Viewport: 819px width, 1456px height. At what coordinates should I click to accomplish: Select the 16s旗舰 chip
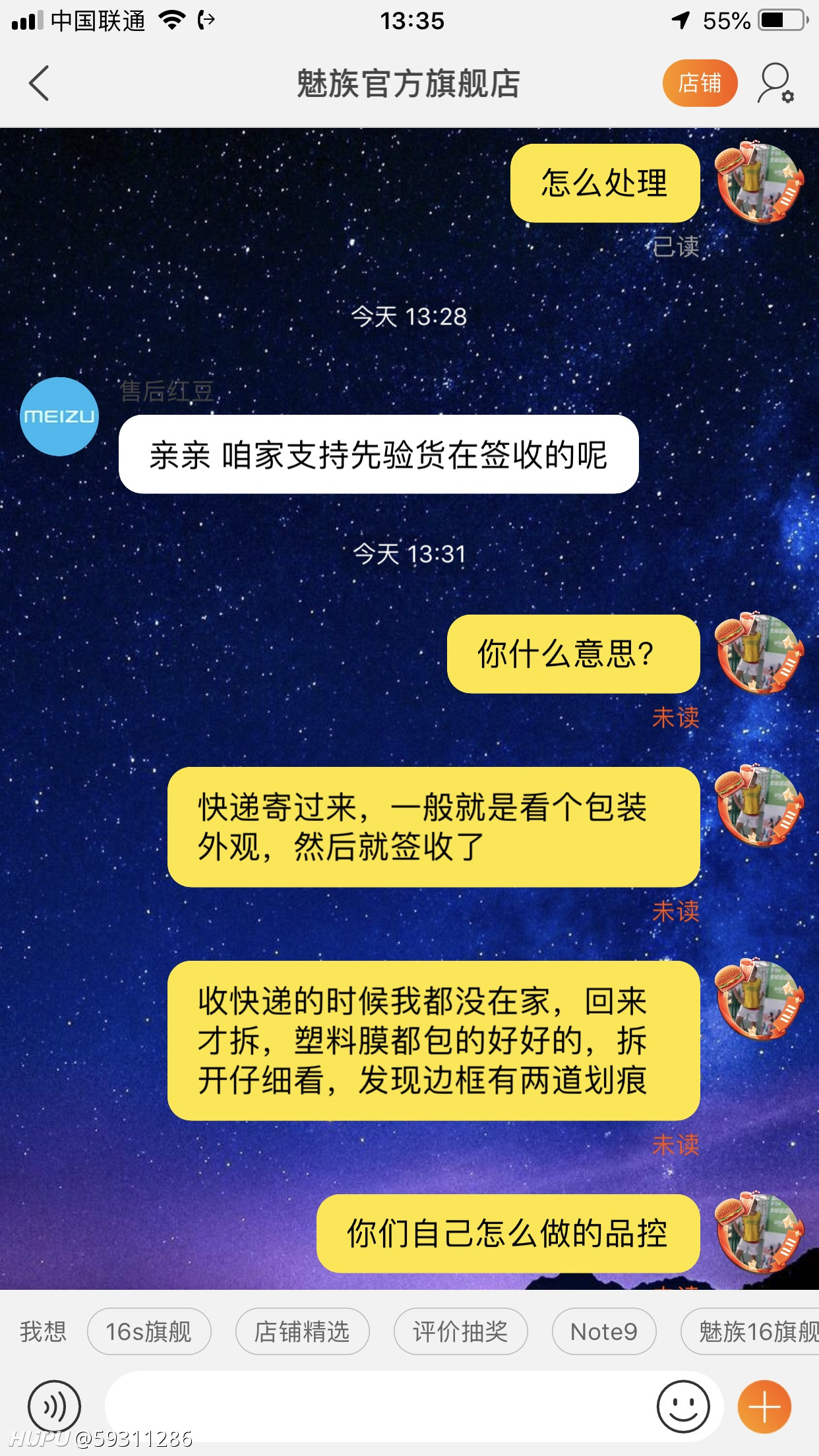pos(149,1331)
